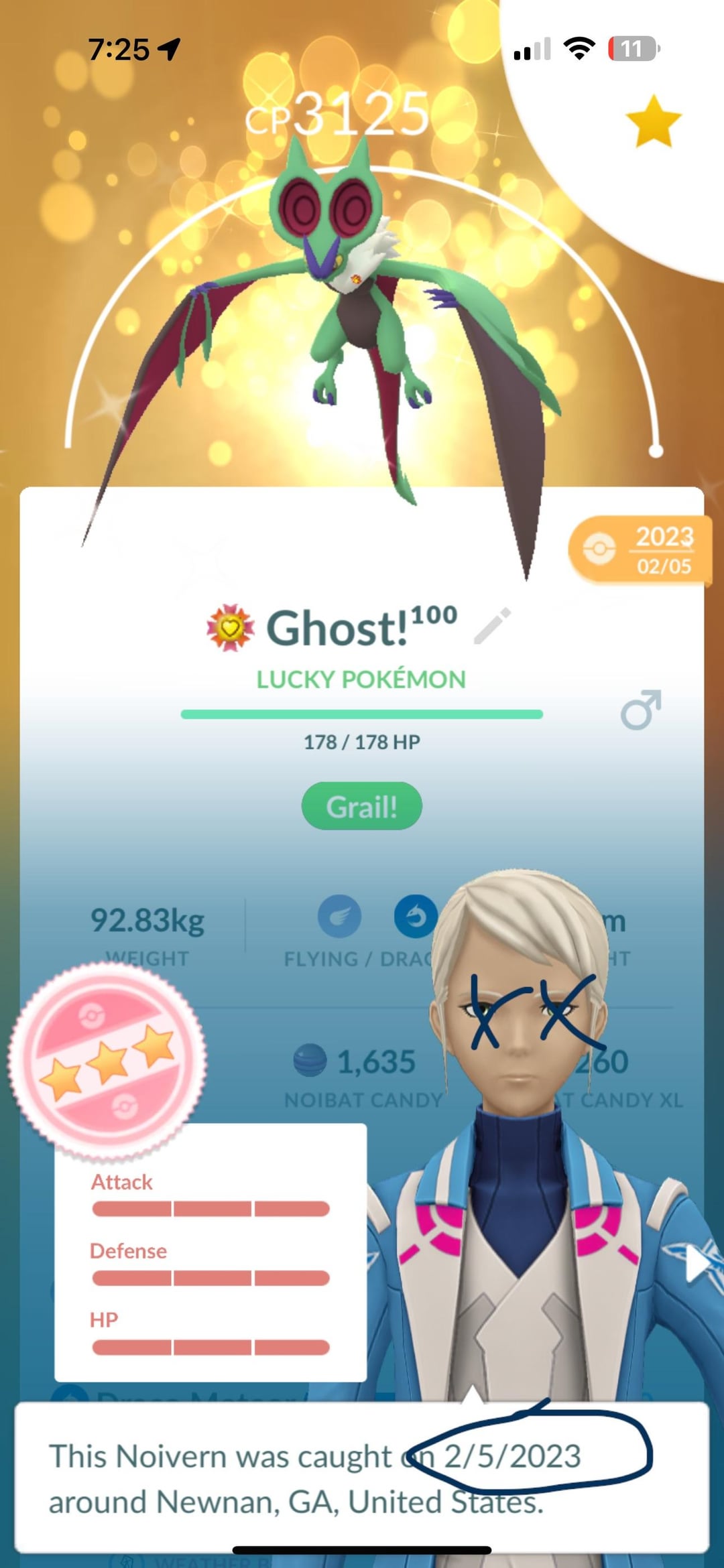Toggle the favorite star
Image resolution: width=724 pixels, height=1568 pixels.
pyautogui.click(x=653, y=121)
